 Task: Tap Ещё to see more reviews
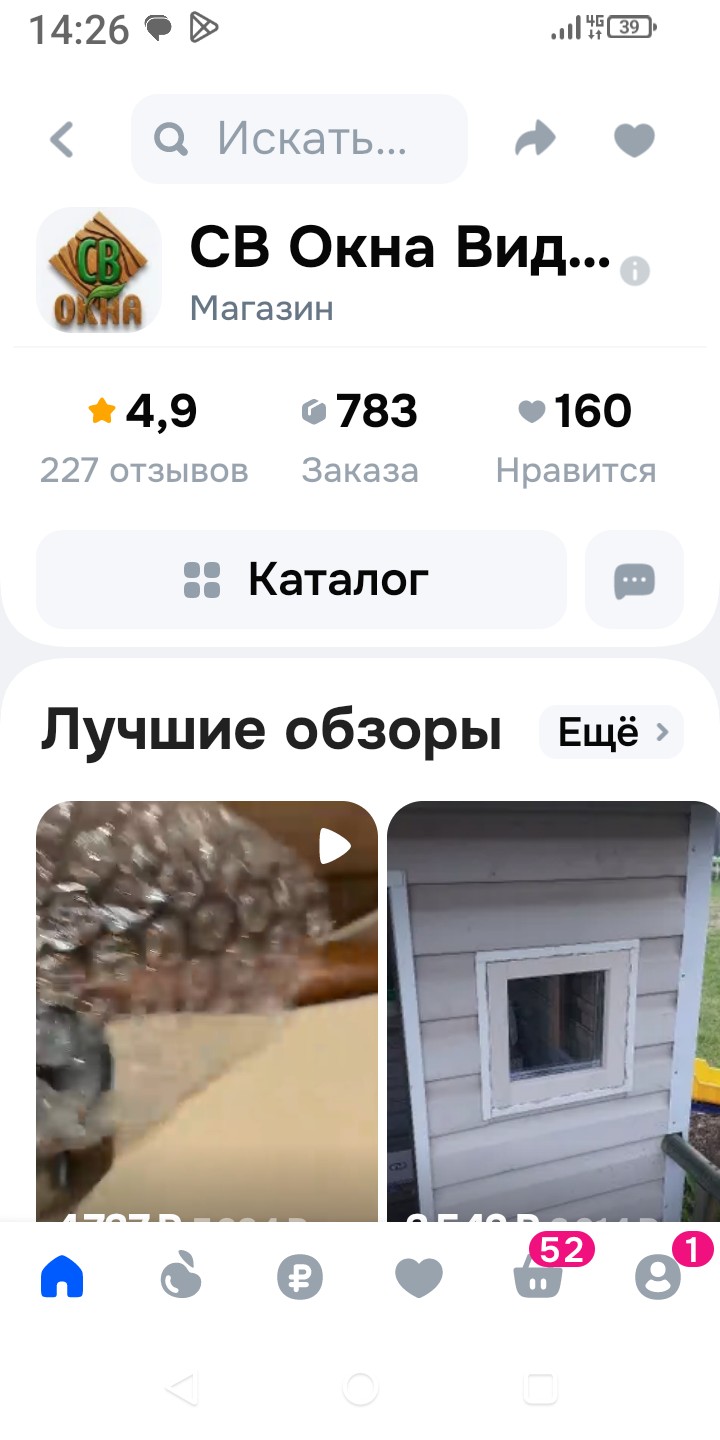point(611,733)
